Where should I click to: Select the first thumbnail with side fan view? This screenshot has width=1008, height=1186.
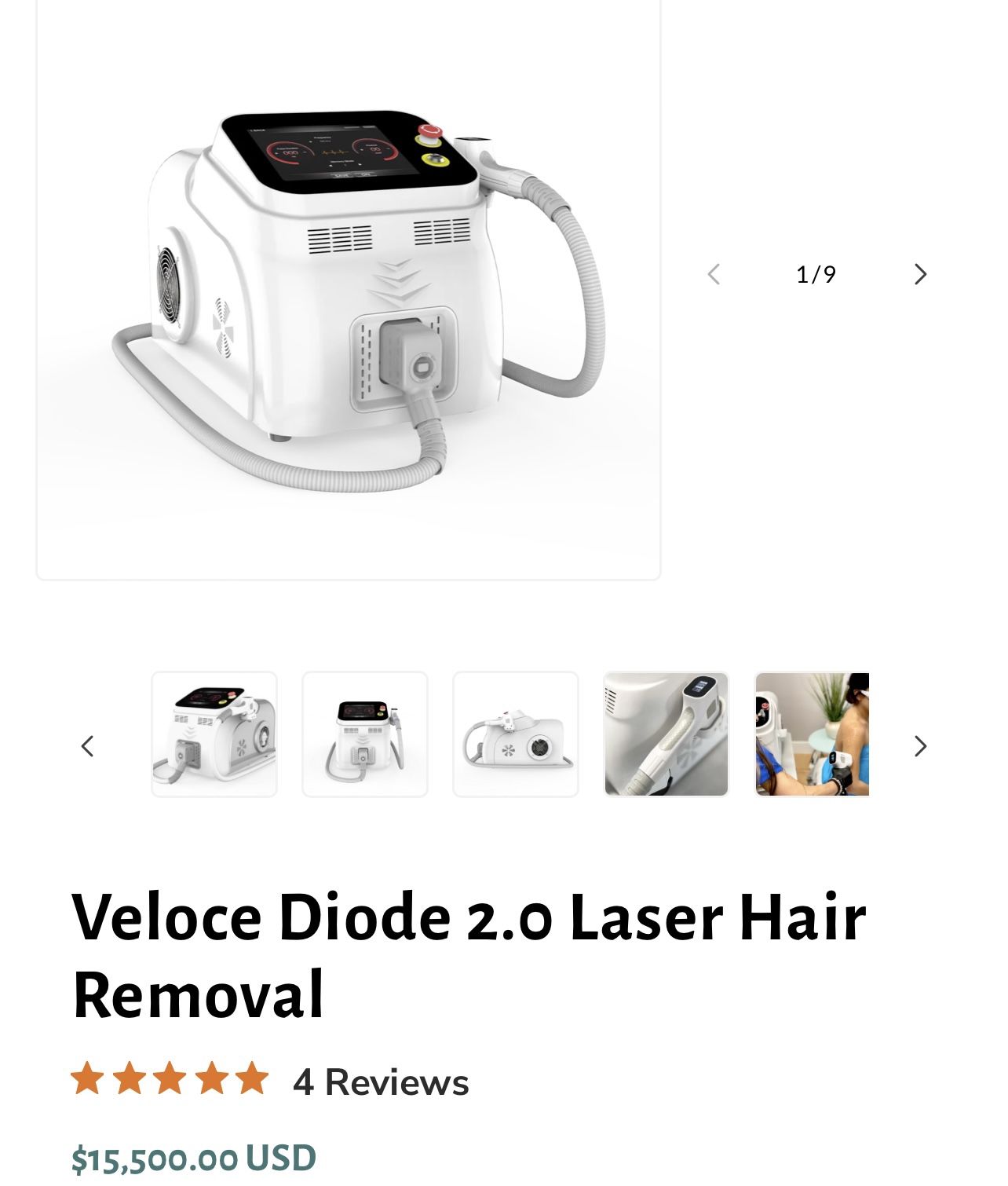[x=214, y=734]
